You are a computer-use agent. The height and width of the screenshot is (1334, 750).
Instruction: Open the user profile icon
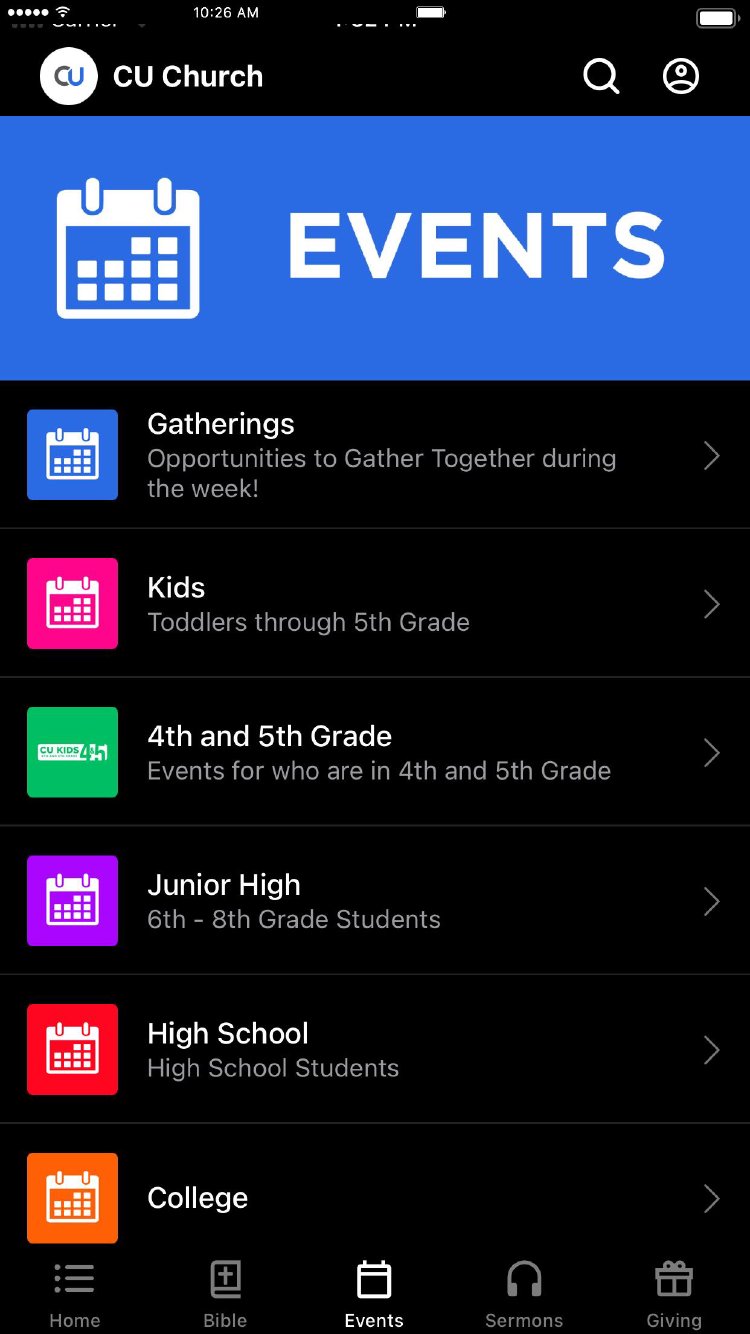click(681, 76)
